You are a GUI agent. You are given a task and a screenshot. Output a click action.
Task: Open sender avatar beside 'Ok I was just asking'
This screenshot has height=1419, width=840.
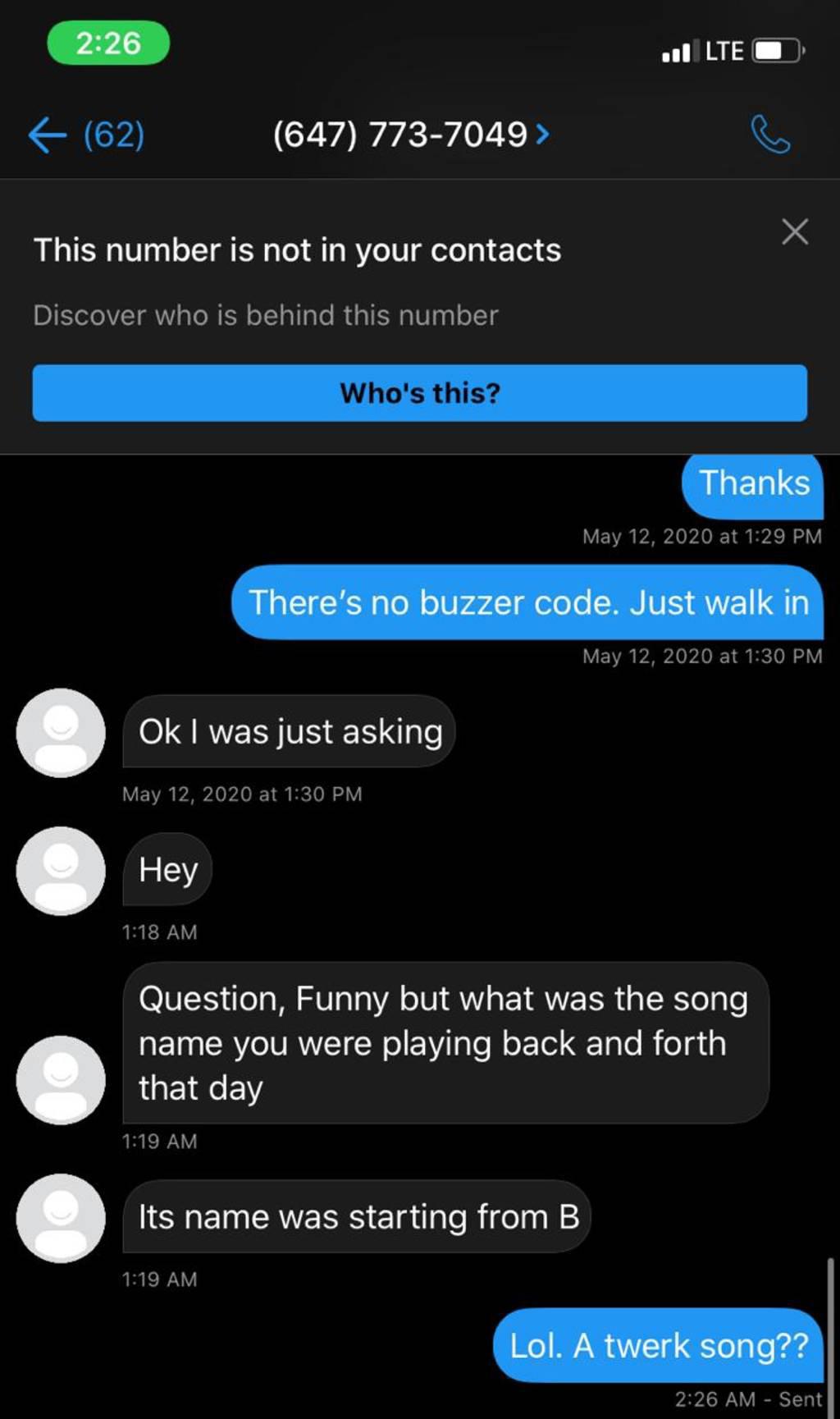(x=61, y=733)
